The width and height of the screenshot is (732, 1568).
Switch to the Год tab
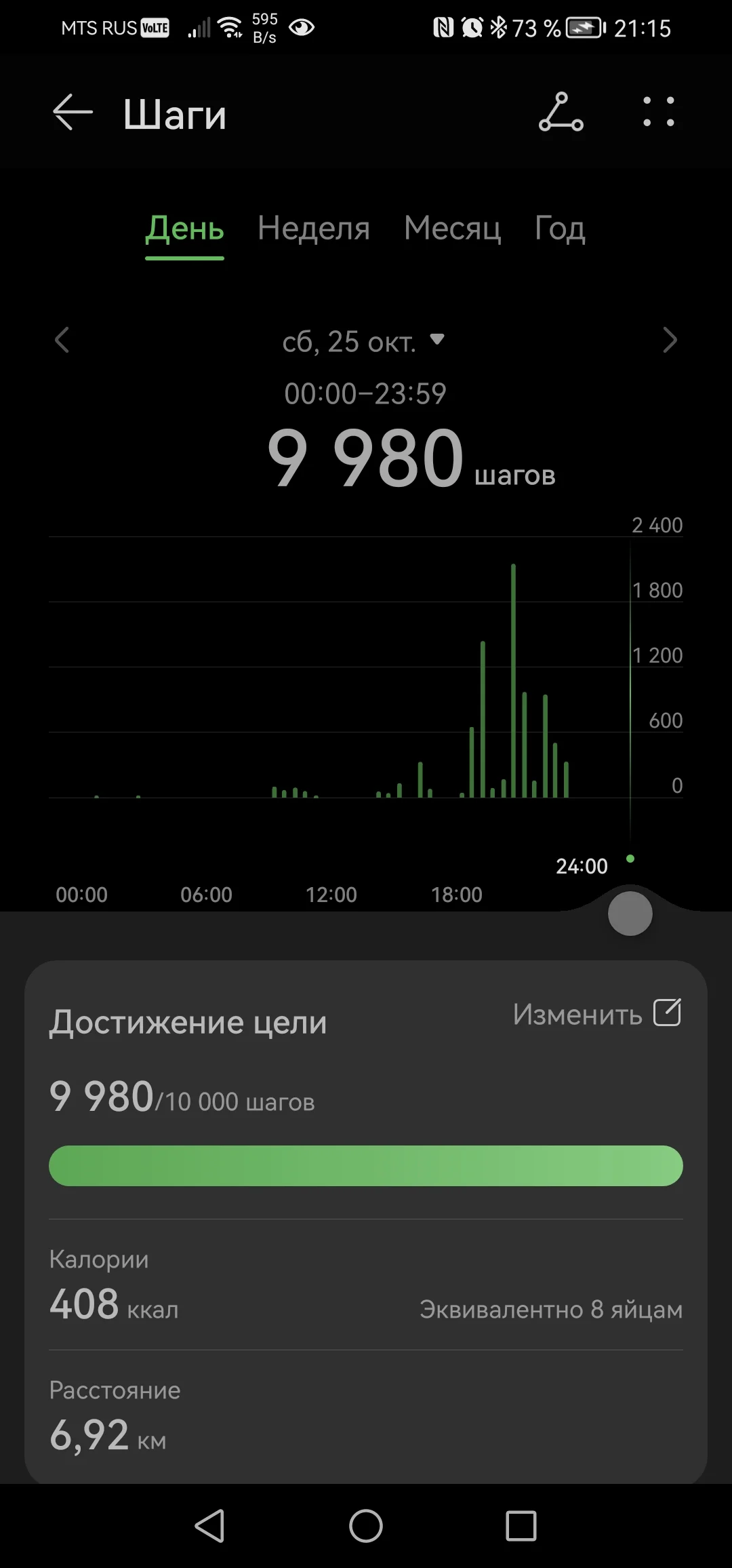(559, 228)
